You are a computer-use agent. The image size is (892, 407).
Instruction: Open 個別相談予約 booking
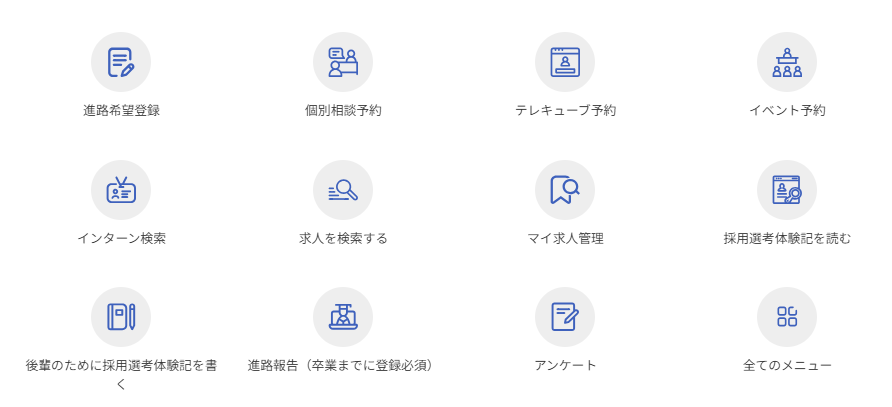click(343, 63)
